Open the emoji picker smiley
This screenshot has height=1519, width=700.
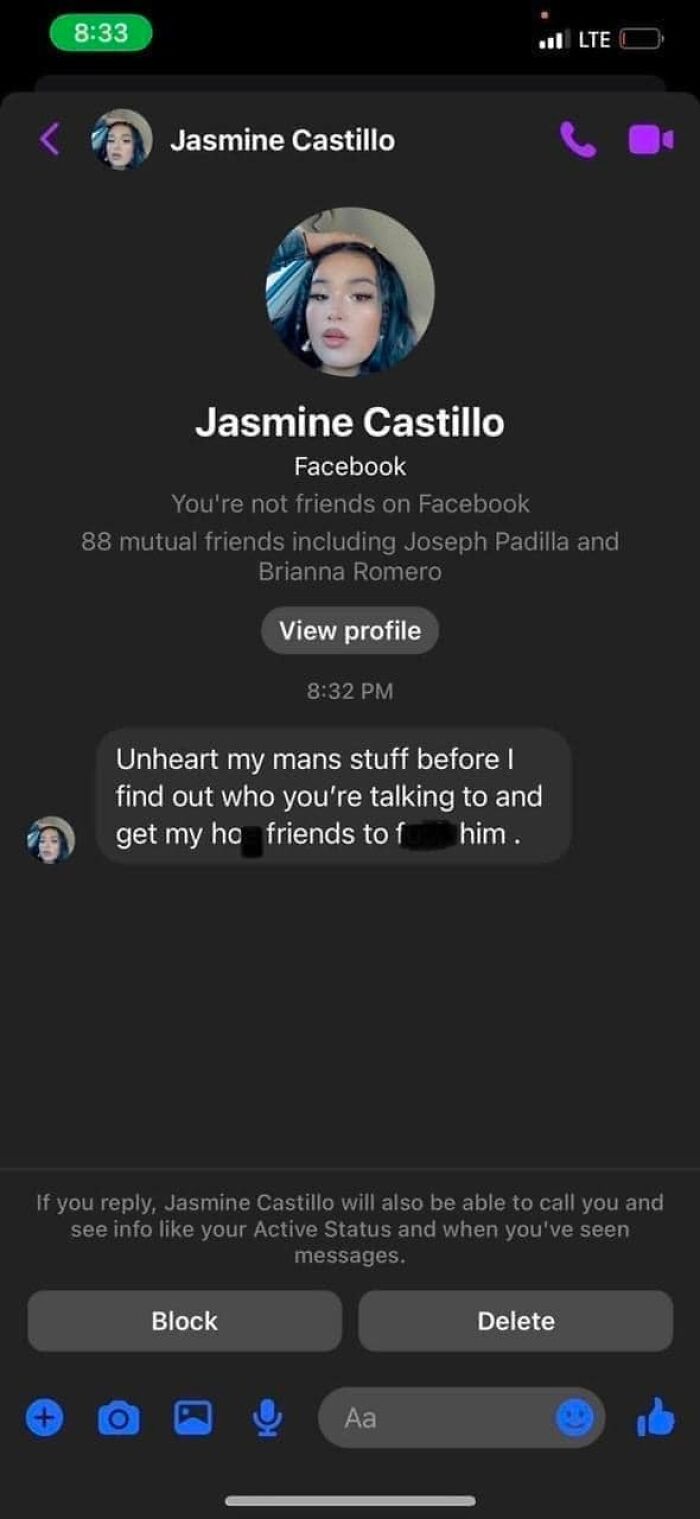point(574,1417)
